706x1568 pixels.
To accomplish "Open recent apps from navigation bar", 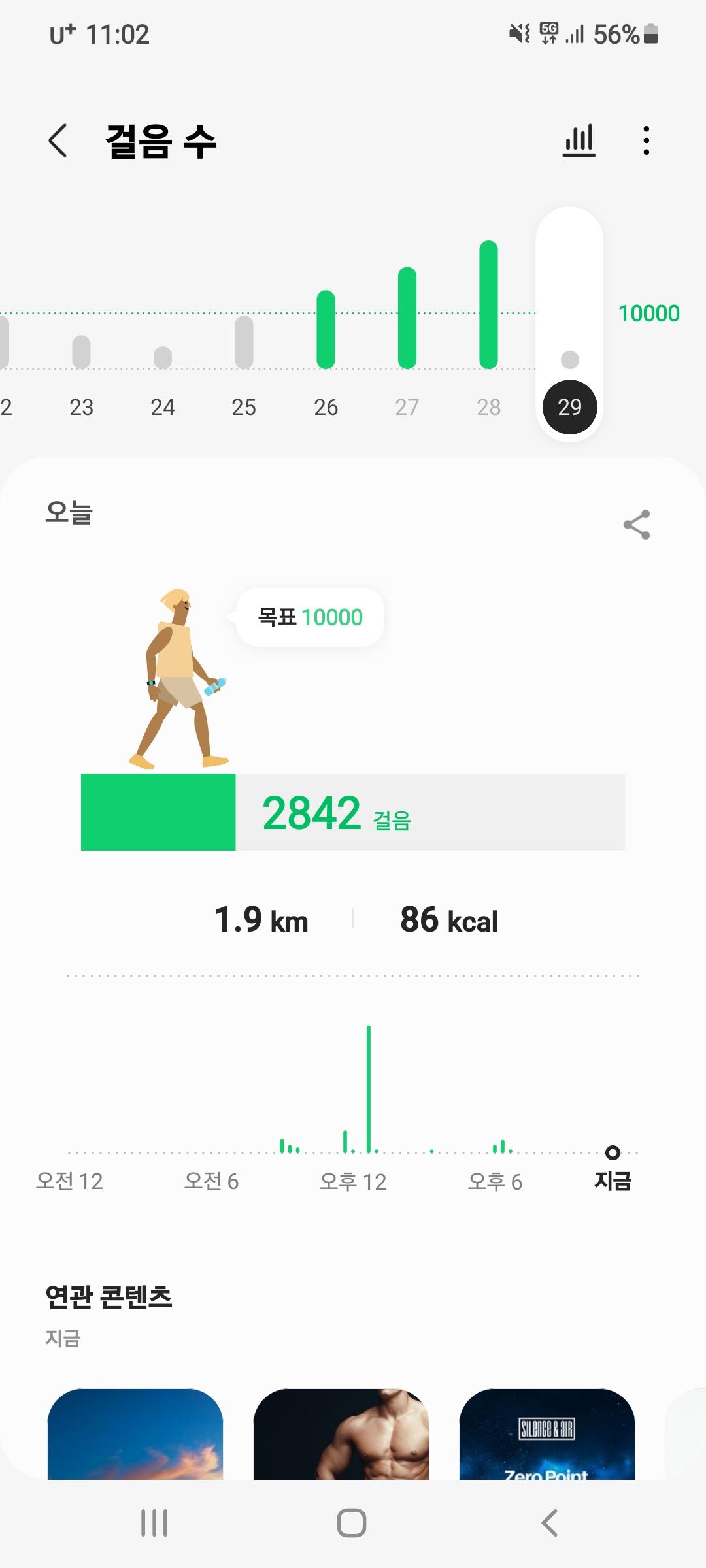I will 154,1523.
